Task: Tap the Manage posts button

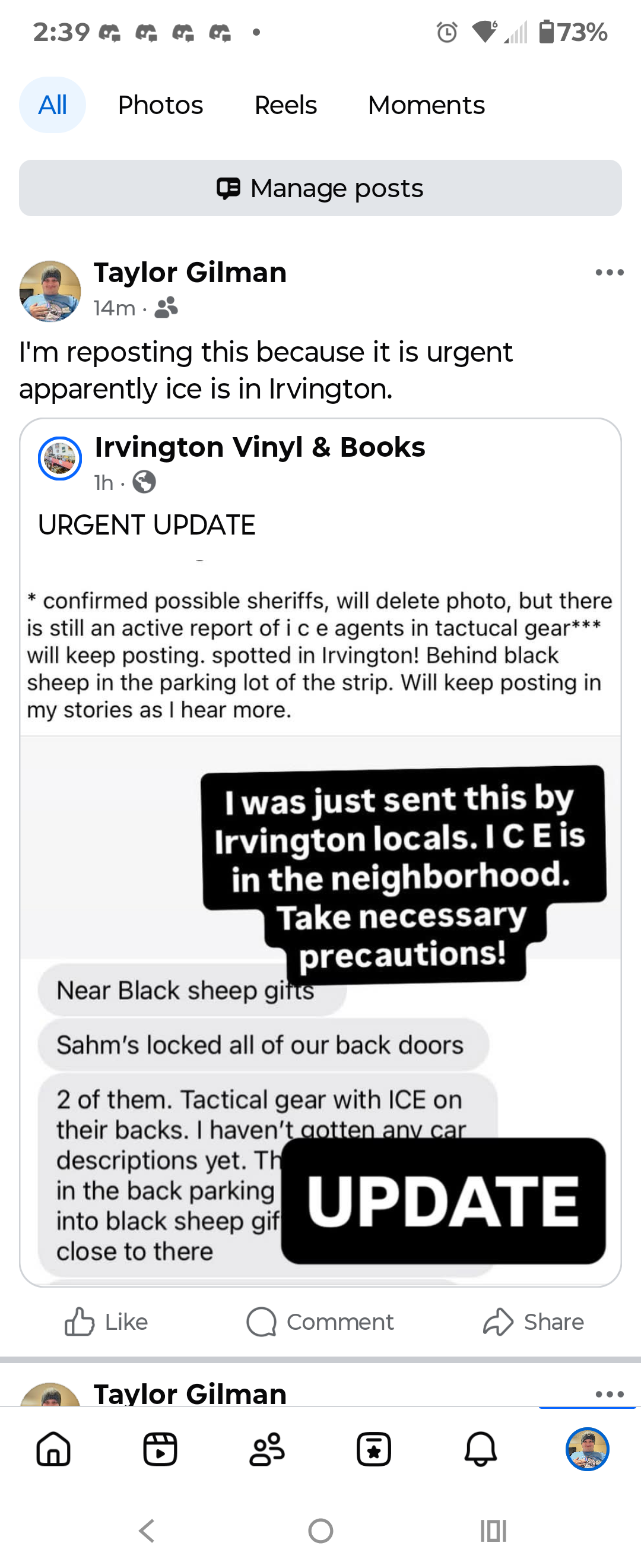Action: point(320,188)
